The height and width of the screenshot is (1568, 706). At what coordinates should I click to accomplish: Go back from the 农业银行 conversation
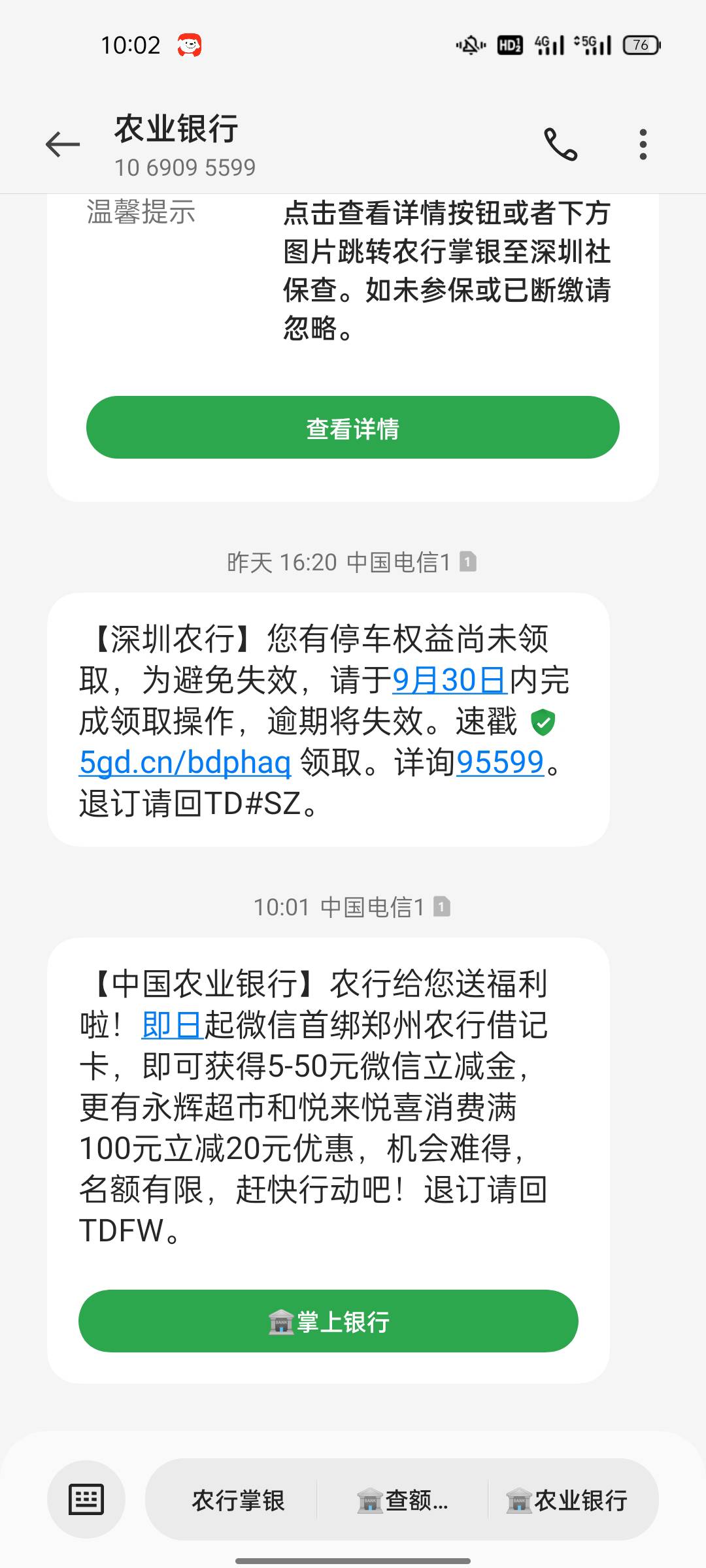(x=63, y=144)
